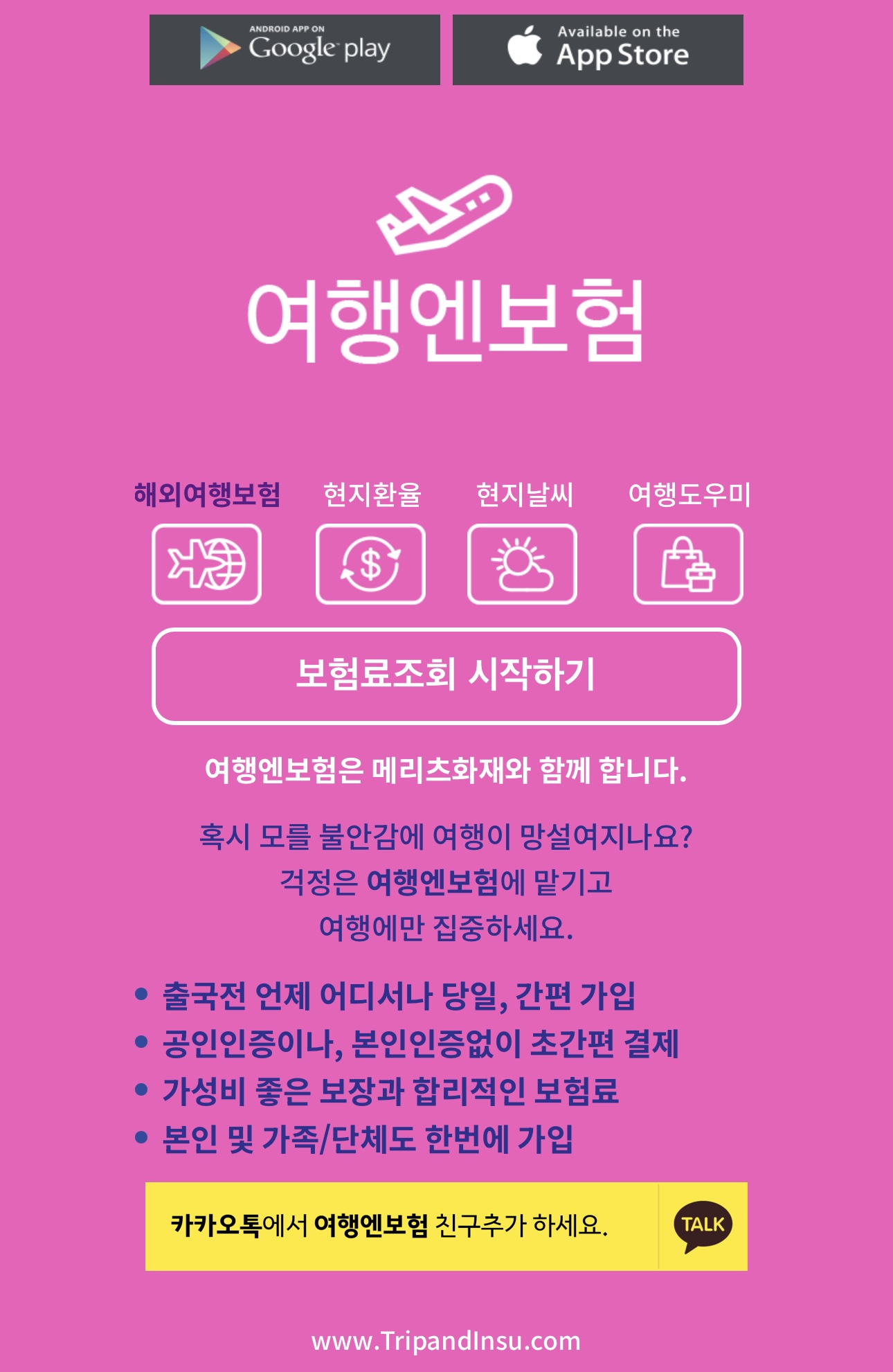
Task: Select the 현지날씨 tab label
Action: (523, 494)
